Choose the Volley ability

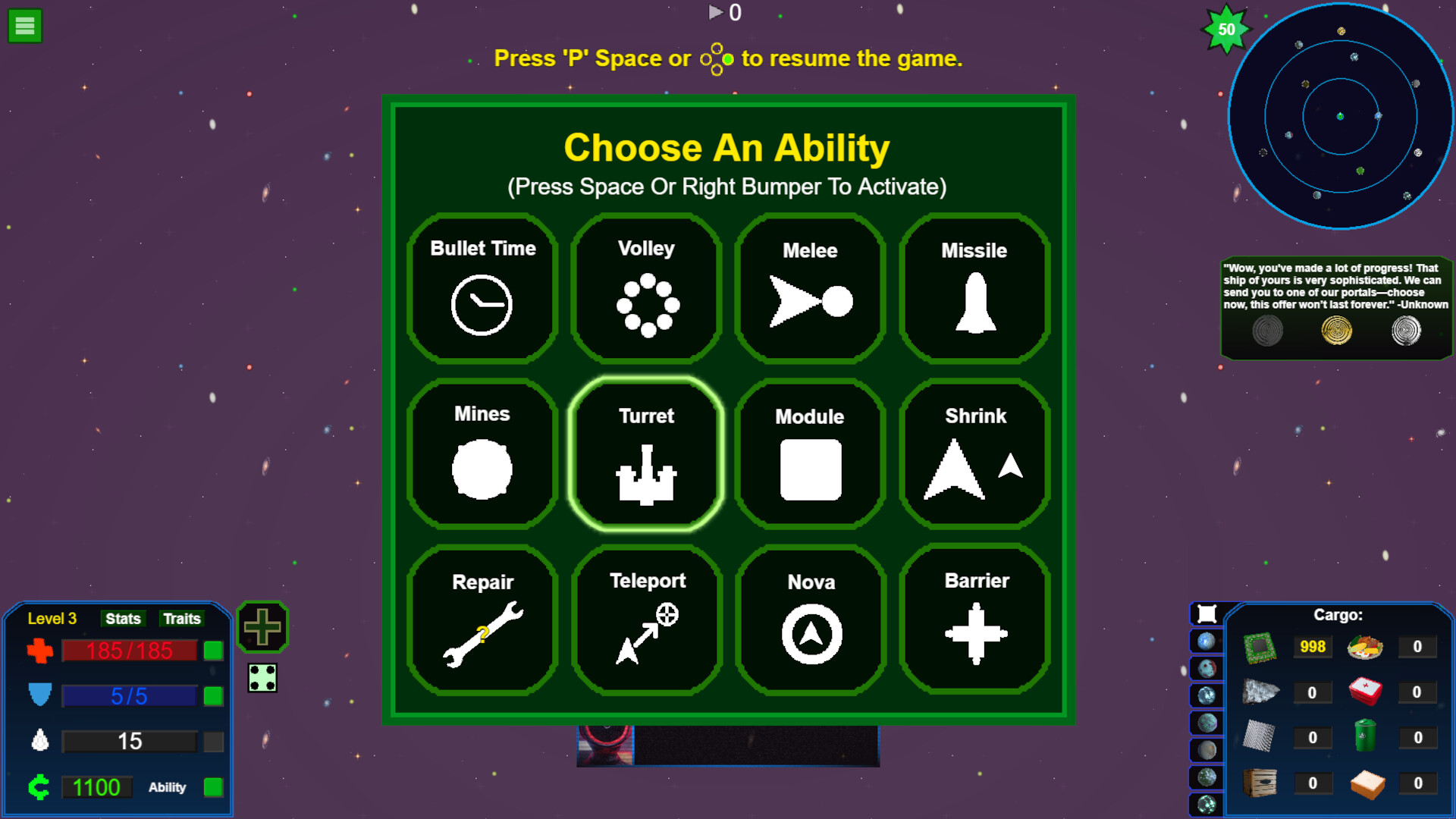(x=646, y=289)
